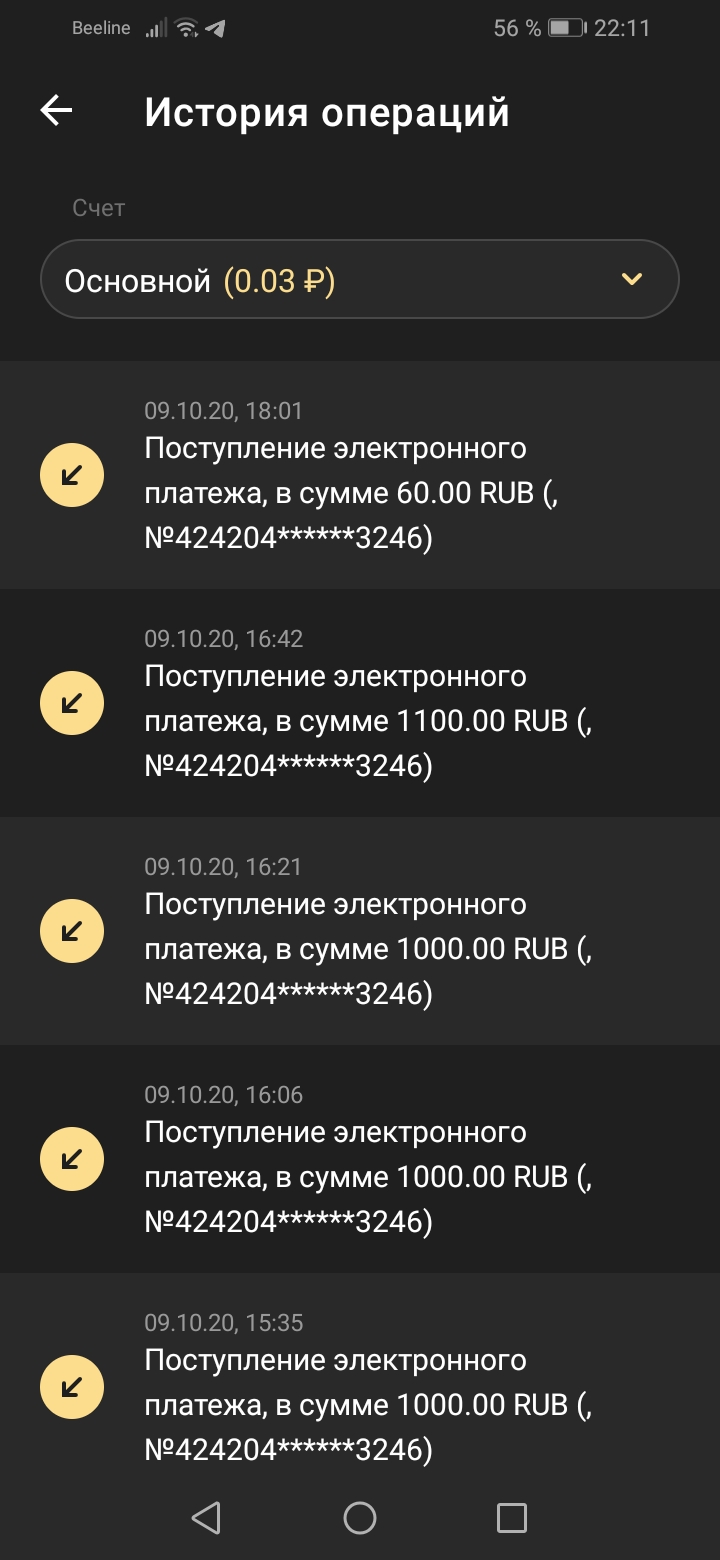Open the История операций screen title
The image size is (720, 1560).
click(328, 111)
